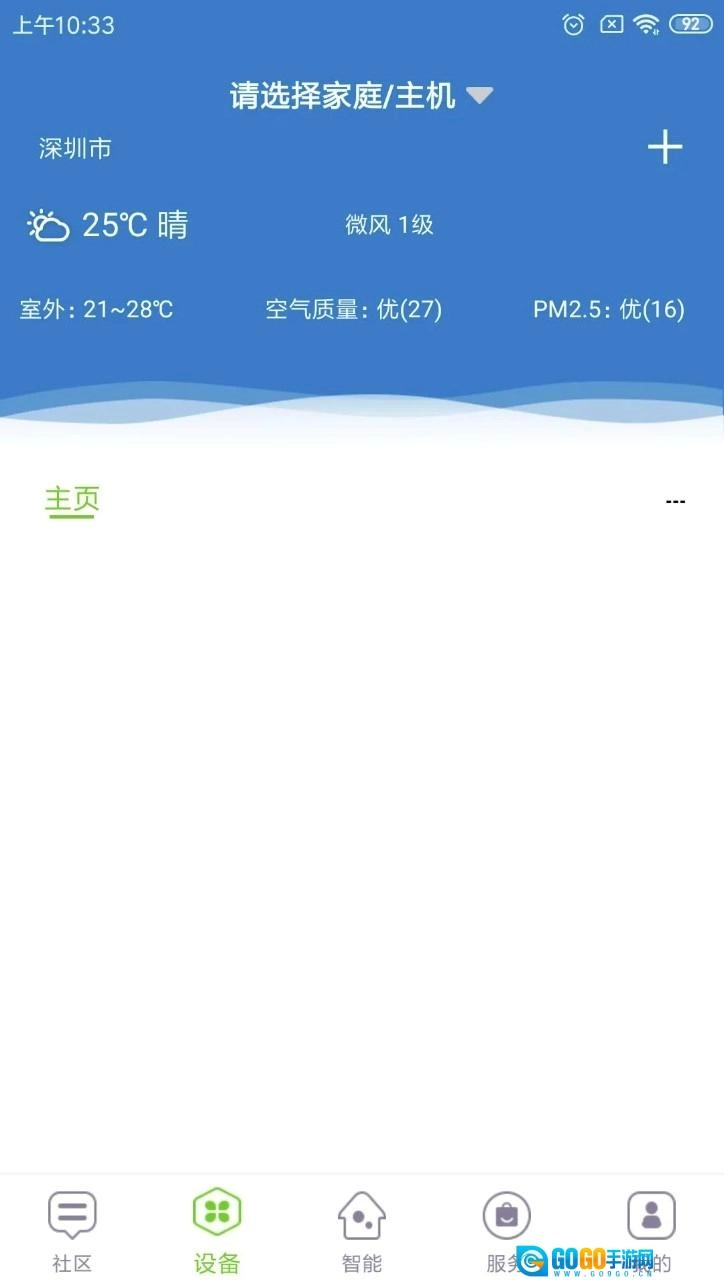
Task: Select the green 设备 devices icon
Action: [x=216, y=1215]
